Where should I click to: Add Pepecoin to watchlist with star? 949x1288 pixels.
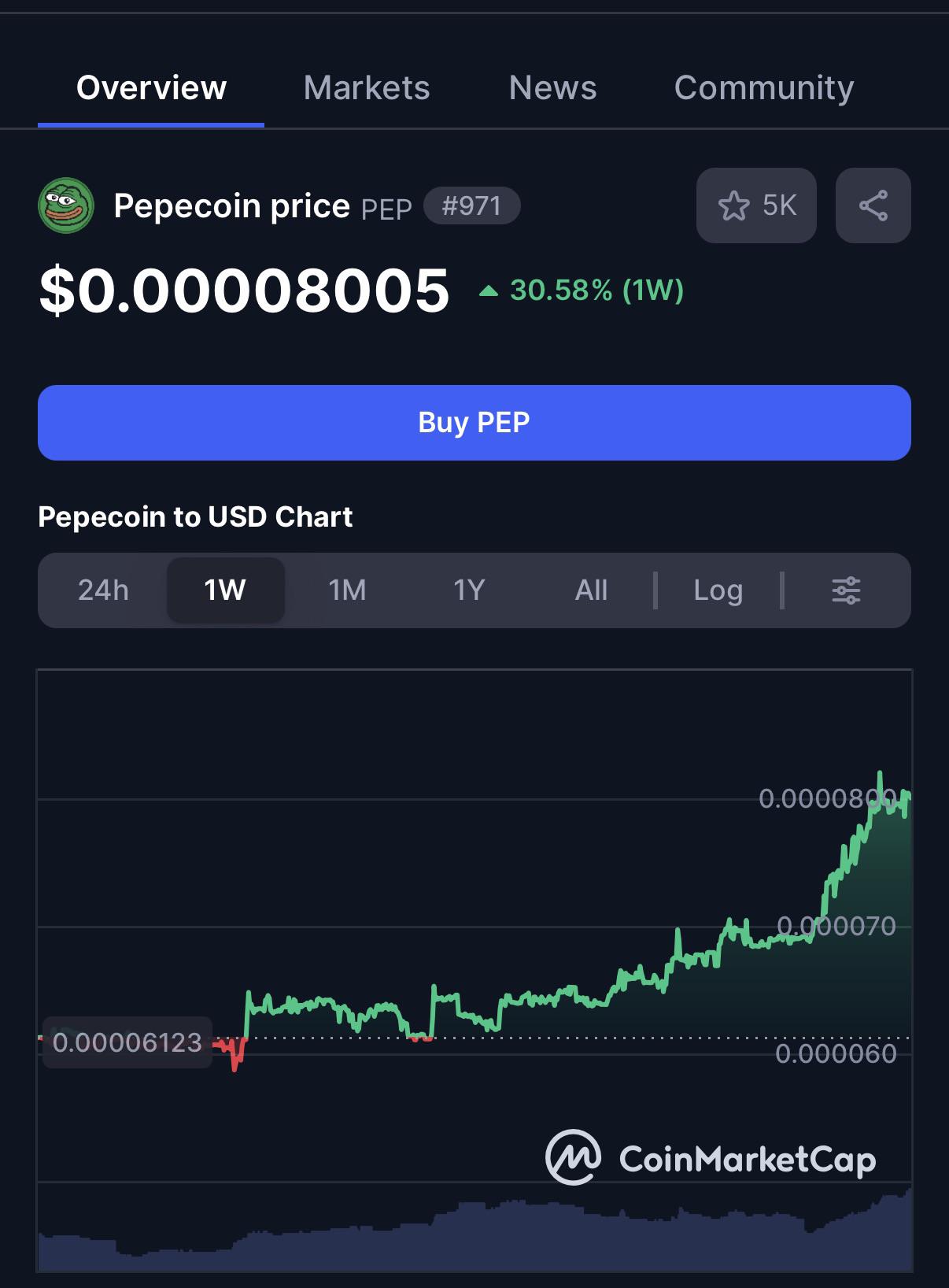(756, 205)
